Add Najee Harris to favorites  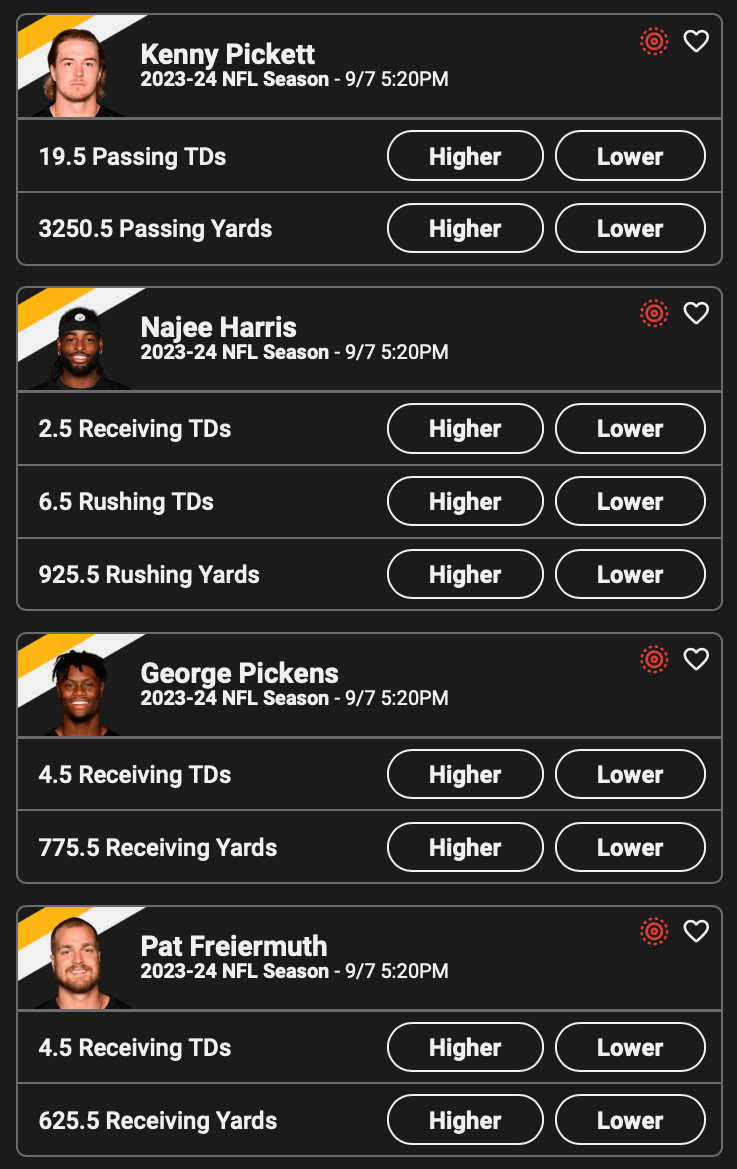(x=696, y=314)
